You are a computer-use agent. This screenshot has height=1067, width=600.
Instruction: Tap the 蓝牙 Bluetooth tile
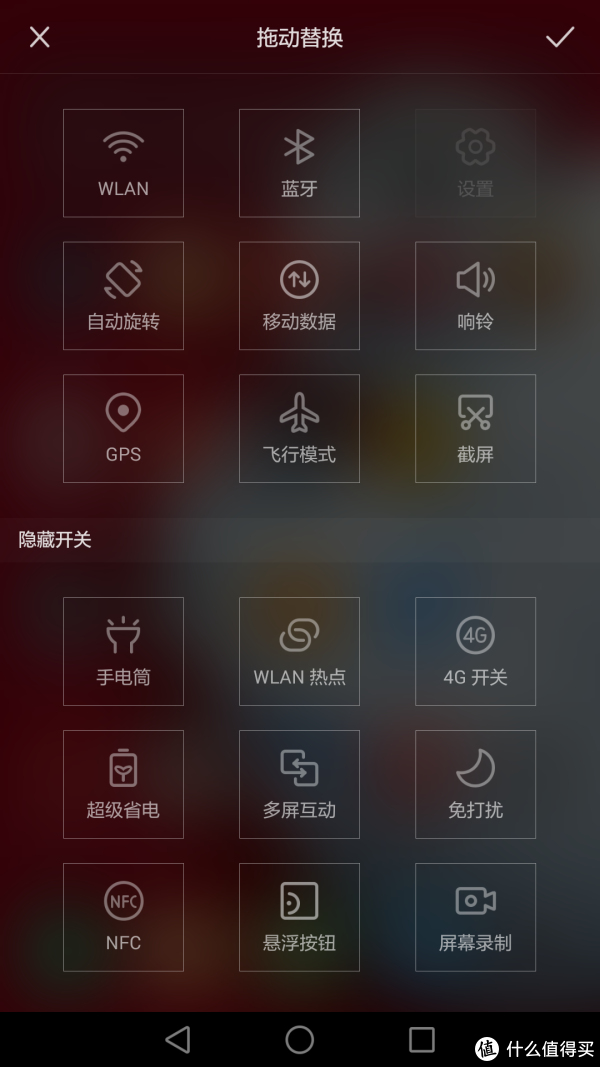click(x=299, y=163)
